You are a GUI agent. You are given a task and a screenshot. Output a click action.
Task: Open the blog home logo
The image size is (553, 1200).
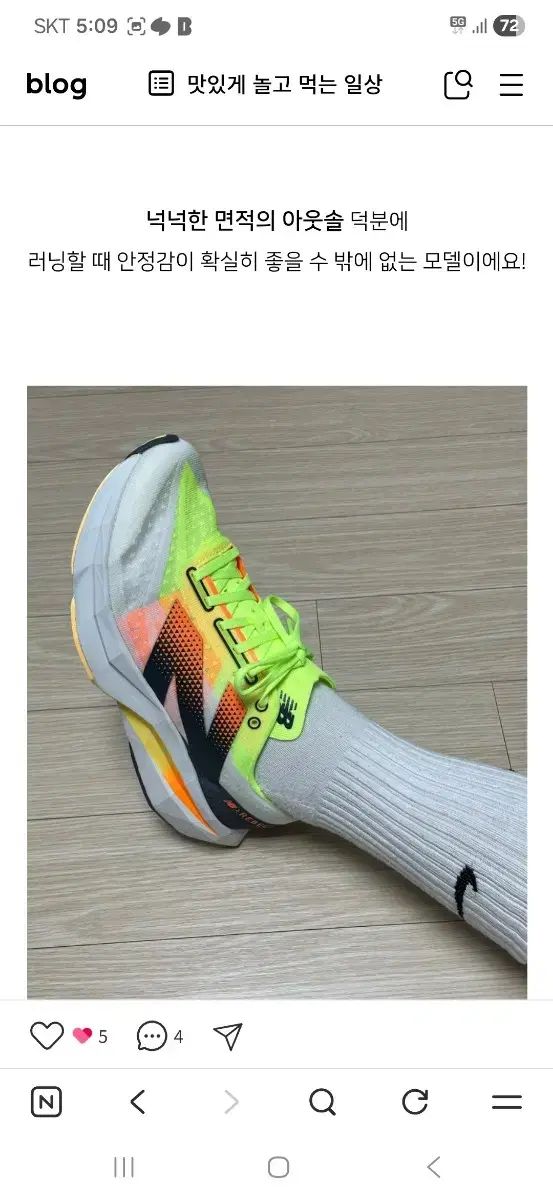point(56,85)
